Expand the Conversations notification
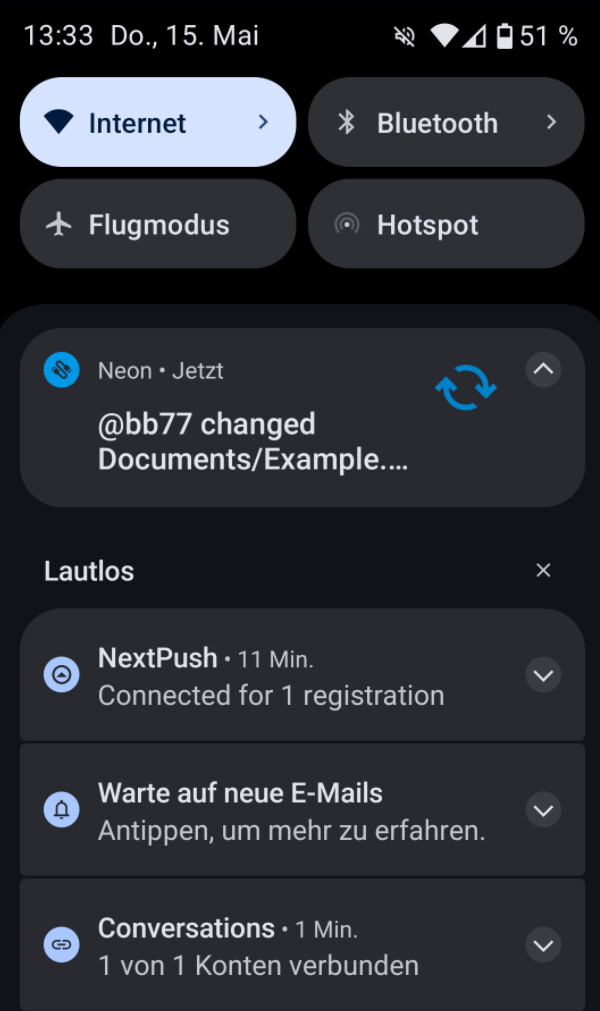 coord(543,945)
